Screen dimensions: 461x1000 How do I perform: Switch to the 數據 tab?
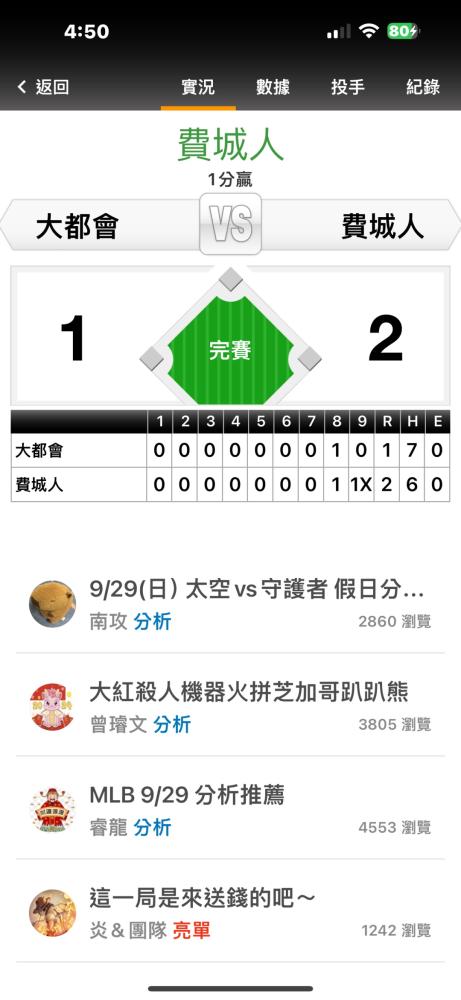tap(273, 87)
